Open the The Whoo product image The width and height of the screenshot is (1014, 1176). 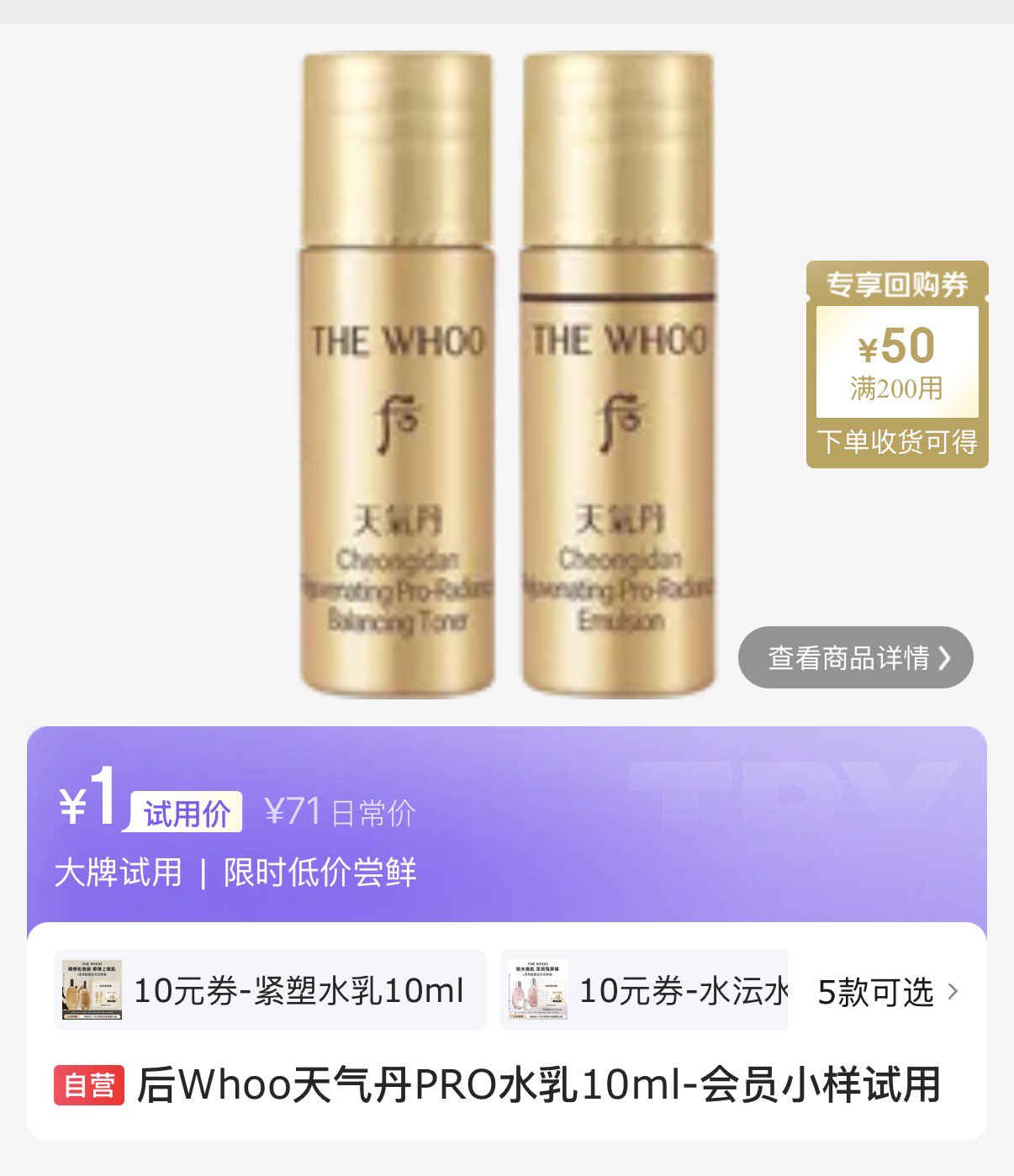click(507, 374)
